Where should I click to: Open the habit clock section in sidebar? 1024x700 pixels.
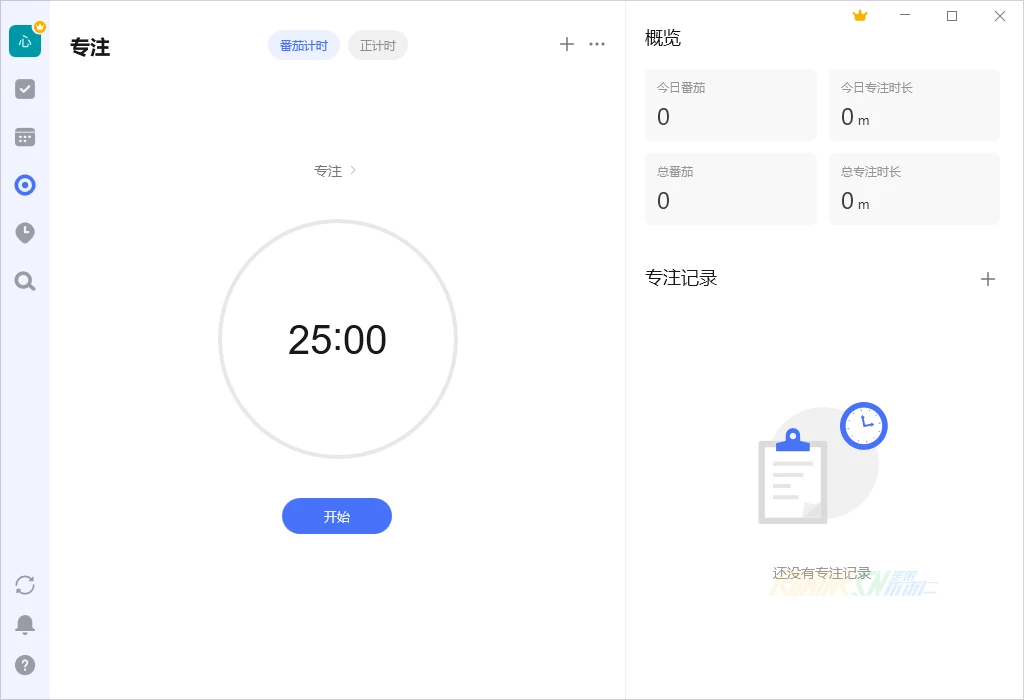pos(25,233)
